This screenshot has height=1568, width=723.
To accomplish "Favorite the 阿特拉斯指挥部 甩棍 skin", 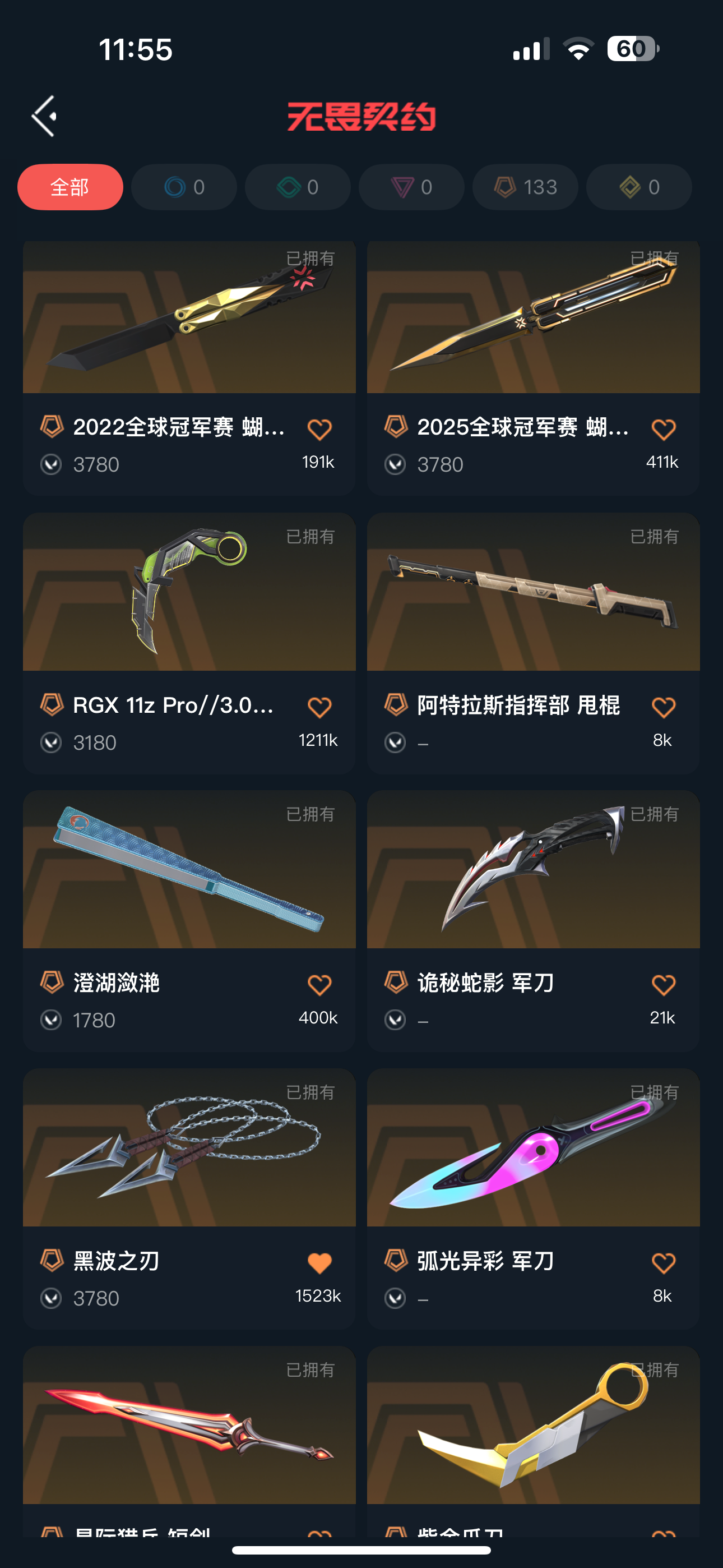I will pos(664,707).
